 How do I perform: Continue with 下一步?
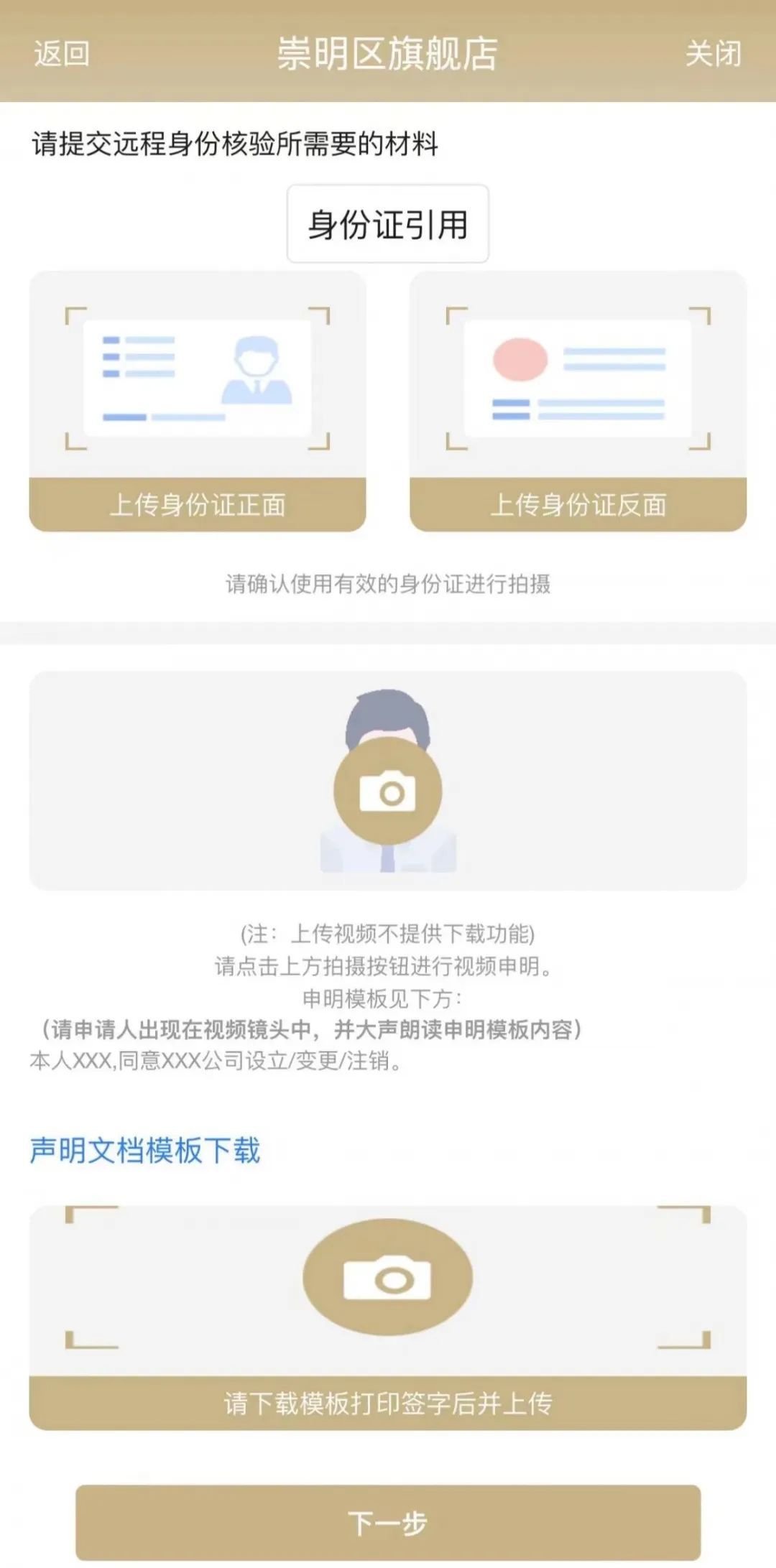pyautogui.click(x=388, y=1522)
